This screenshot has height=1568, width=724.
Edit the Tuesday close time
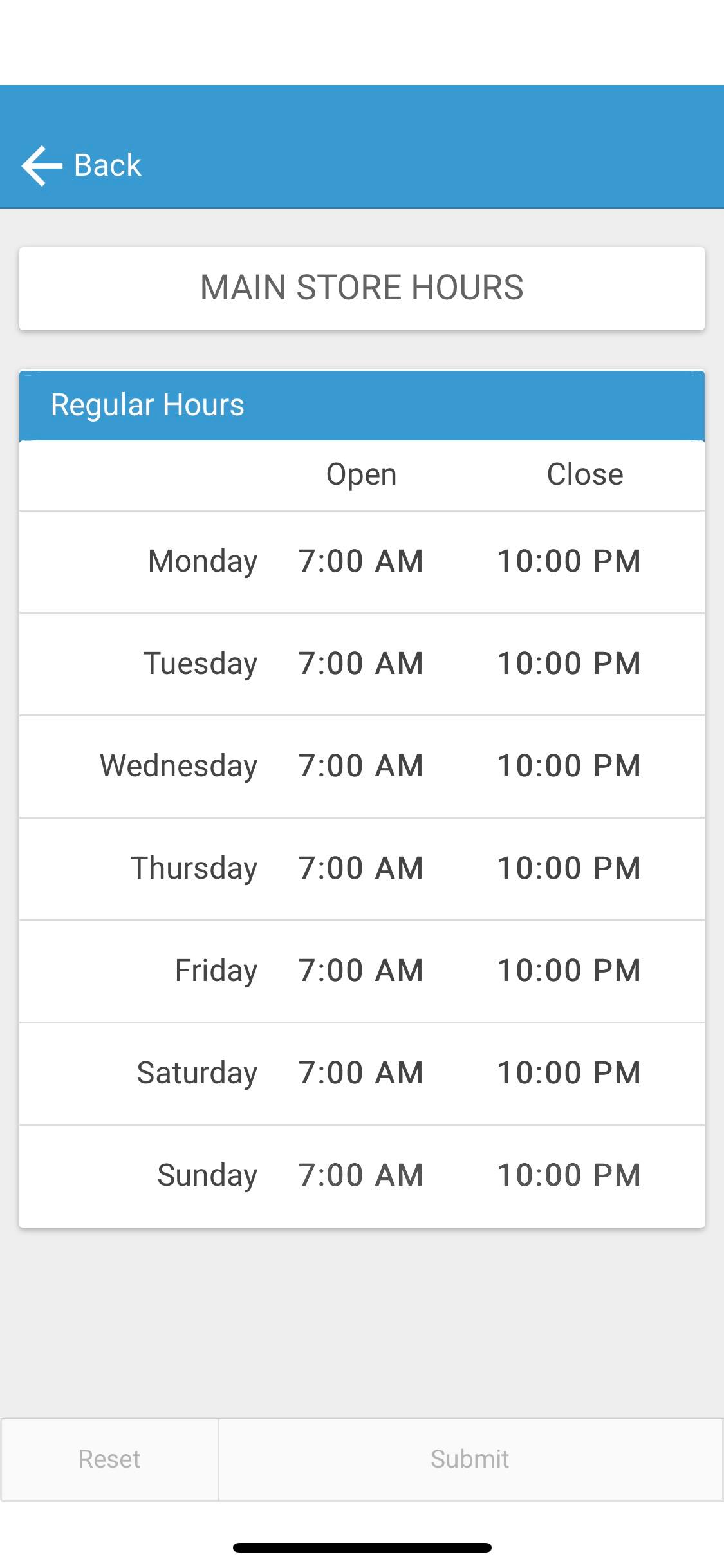click(569, 663)
